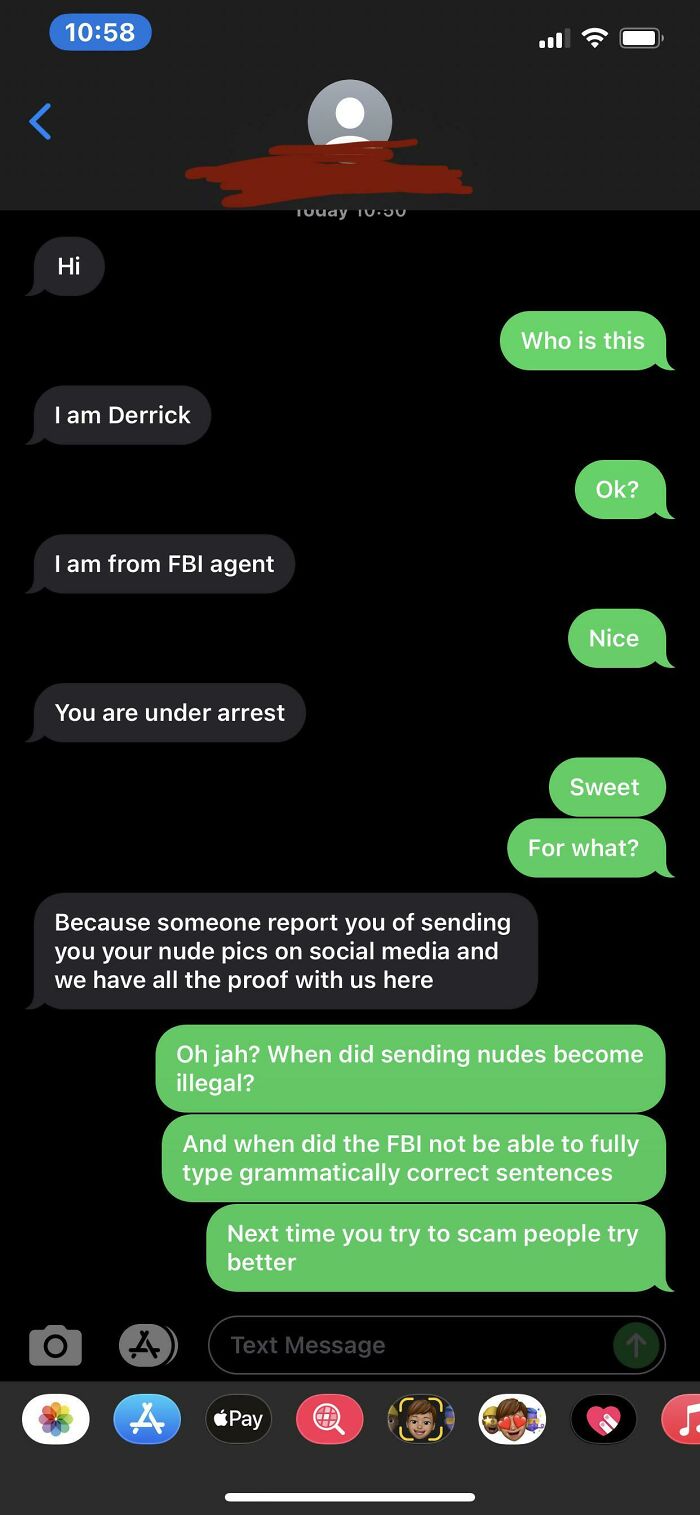Open the images search app
The width and height of the screenshot is (700, 1515).
point(329,1419)
